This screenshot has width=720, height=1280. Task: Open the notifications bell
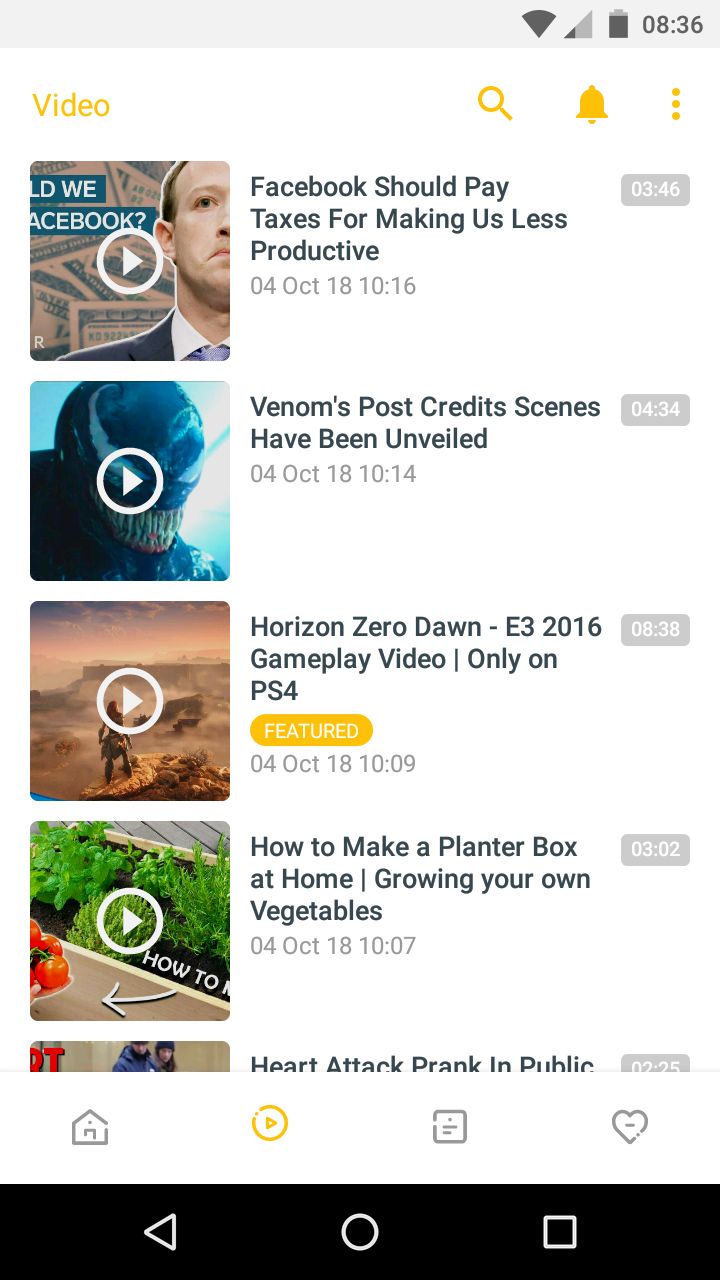(x=592, y=104)
